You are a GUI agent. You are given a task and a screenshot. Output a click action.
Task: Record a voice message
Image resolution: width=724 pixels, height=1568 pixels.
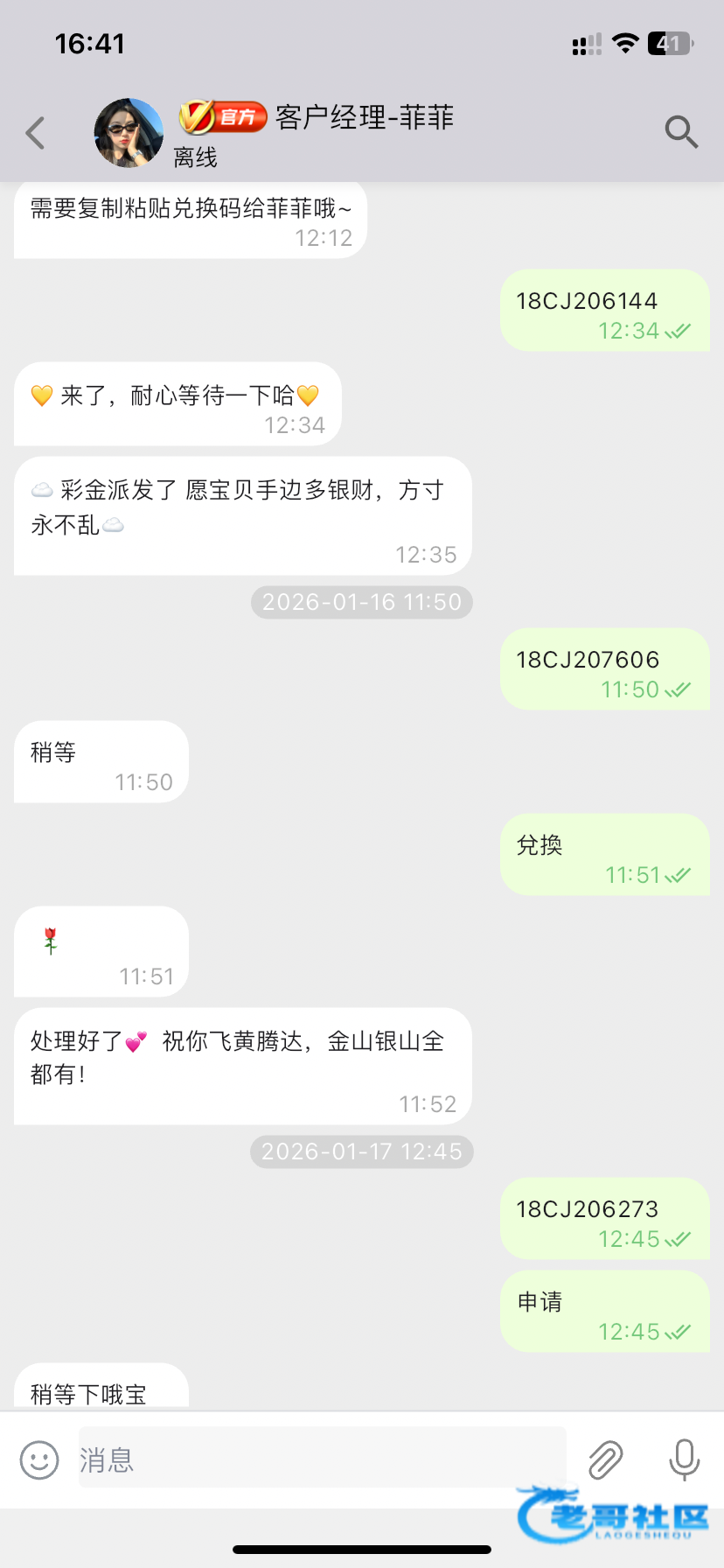point(684,1459)
